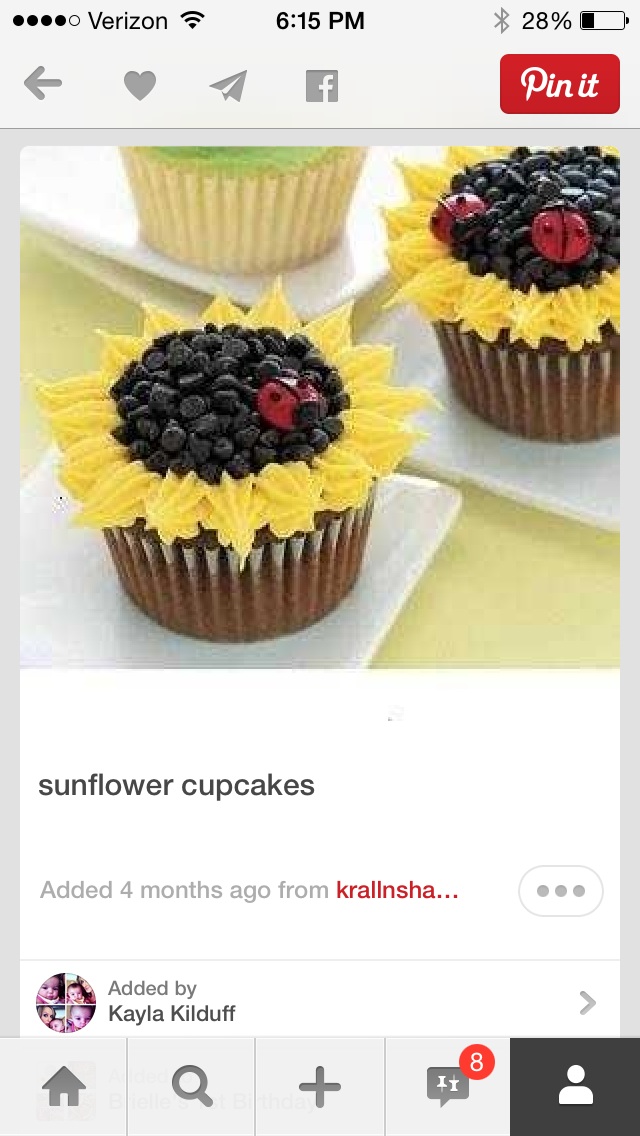Image resolution: width=640 pixels, height=1136 pixels.
Task: Create a new pin with plus tab
Action: point(320,1086)
